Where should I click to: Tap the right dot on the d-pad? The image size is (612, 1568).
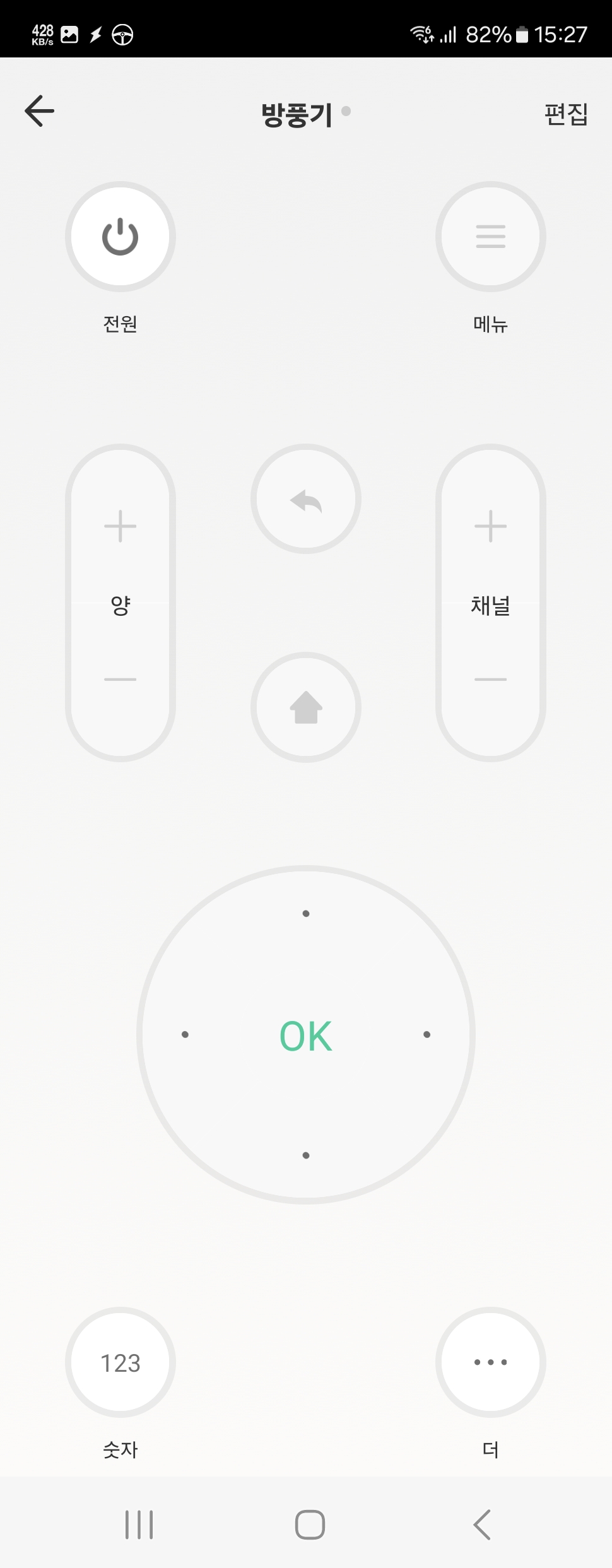point(427,1034)
